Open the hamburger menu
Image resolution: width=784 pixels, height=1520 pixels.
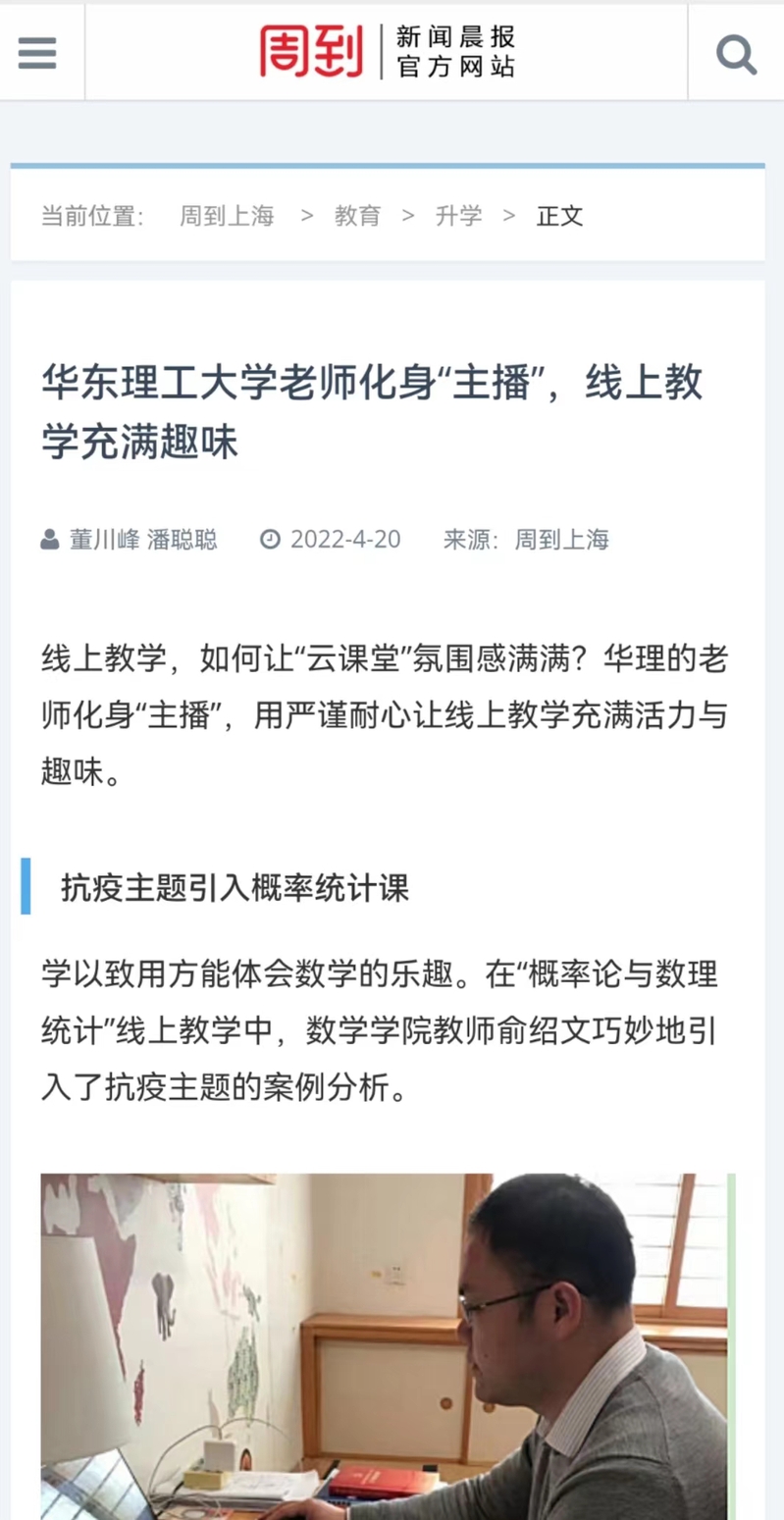coord(37,52)
